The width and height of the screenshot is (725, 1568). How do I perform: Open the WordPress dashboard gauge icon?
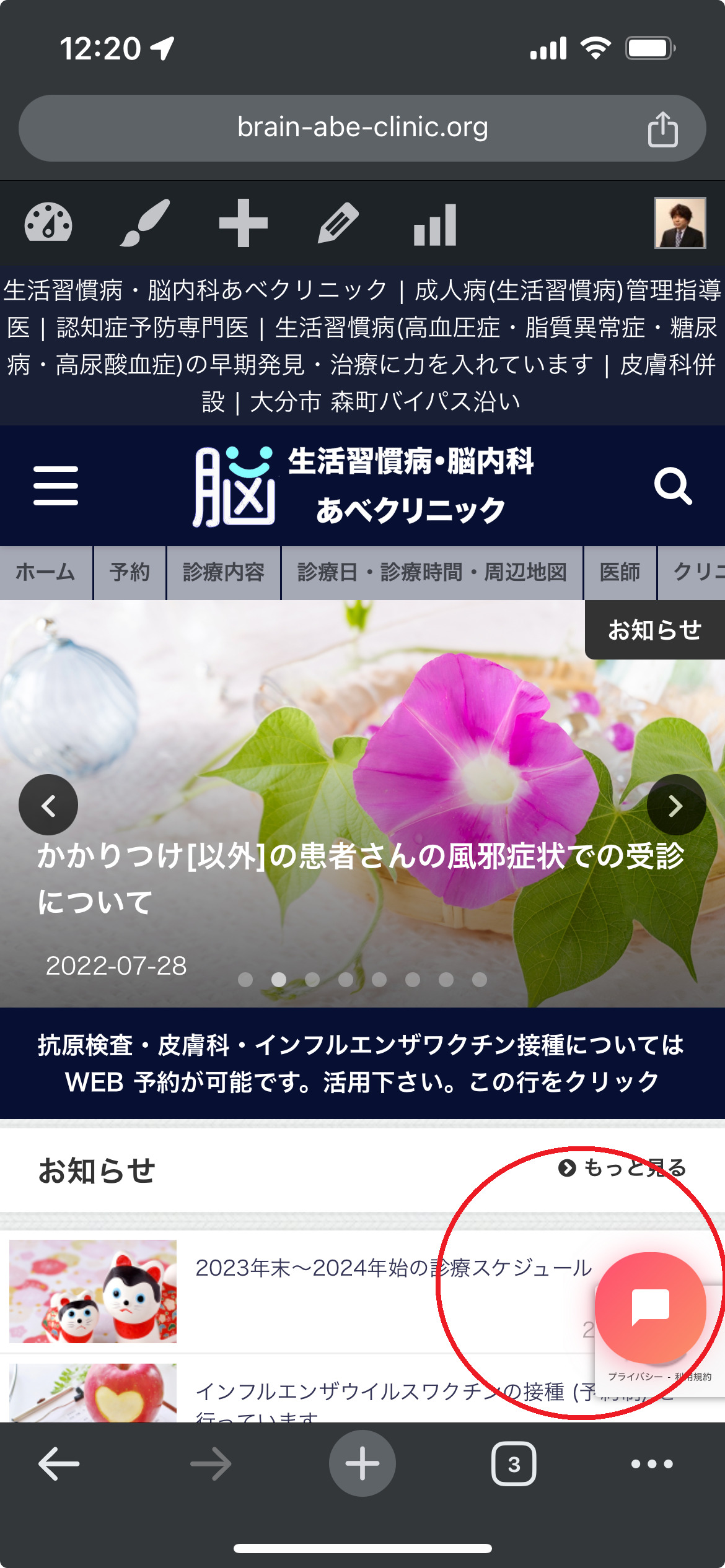48,224
